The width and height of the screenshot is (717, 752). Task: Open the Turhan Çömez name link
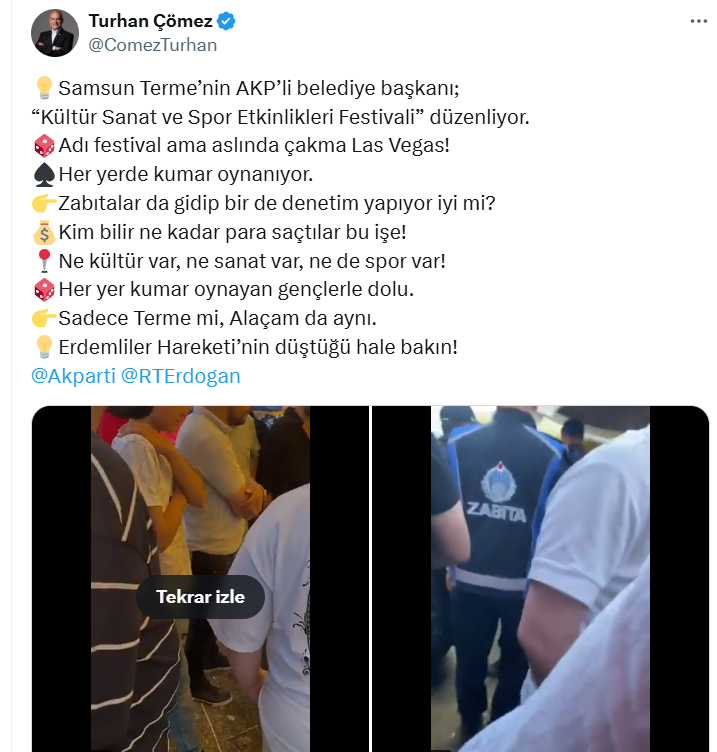coord(150,21)
